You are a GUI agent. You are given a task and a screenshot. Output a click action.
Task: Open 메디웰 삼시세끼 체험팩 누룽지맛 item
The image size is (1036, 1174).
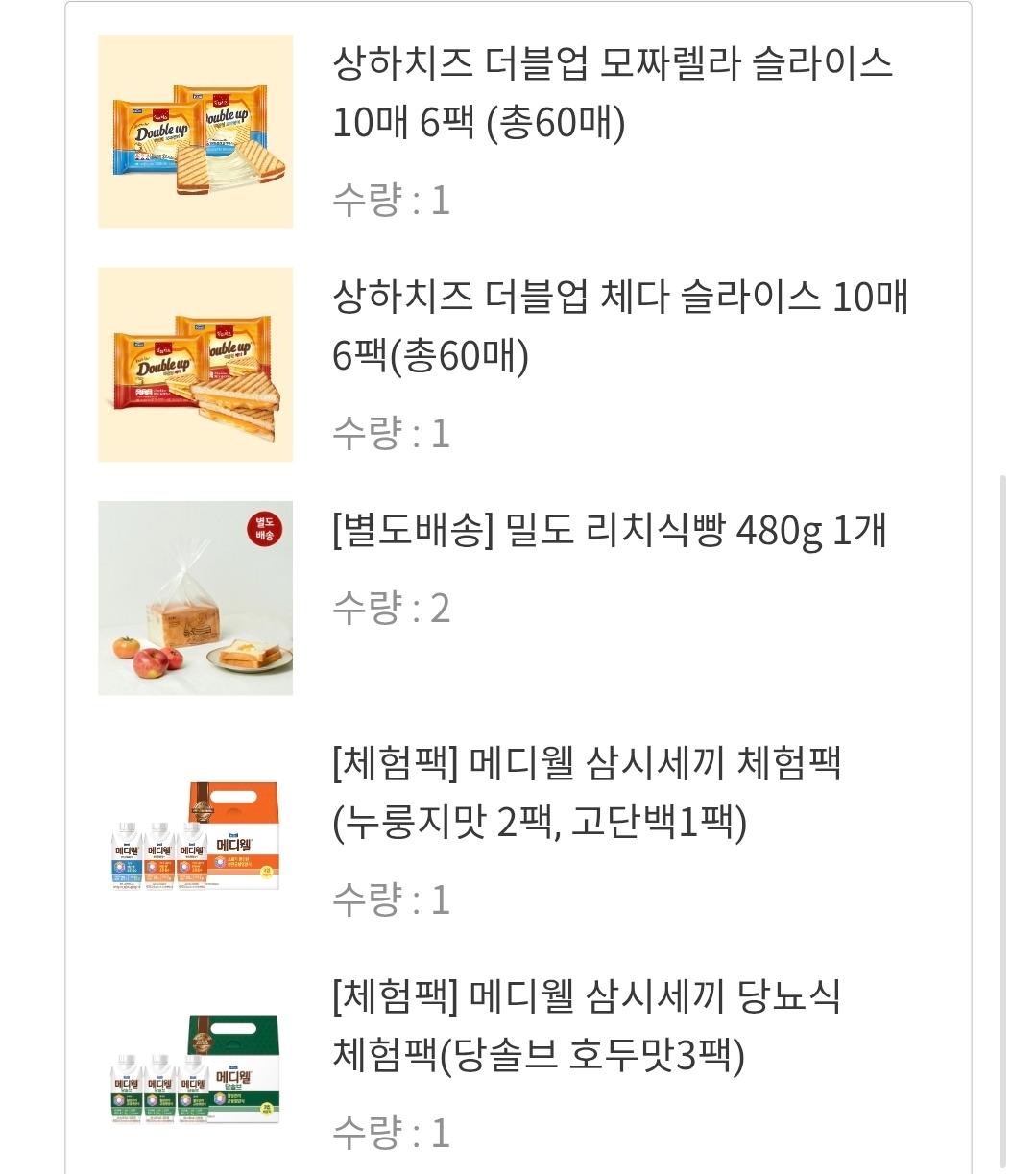(x=587, y=793)
